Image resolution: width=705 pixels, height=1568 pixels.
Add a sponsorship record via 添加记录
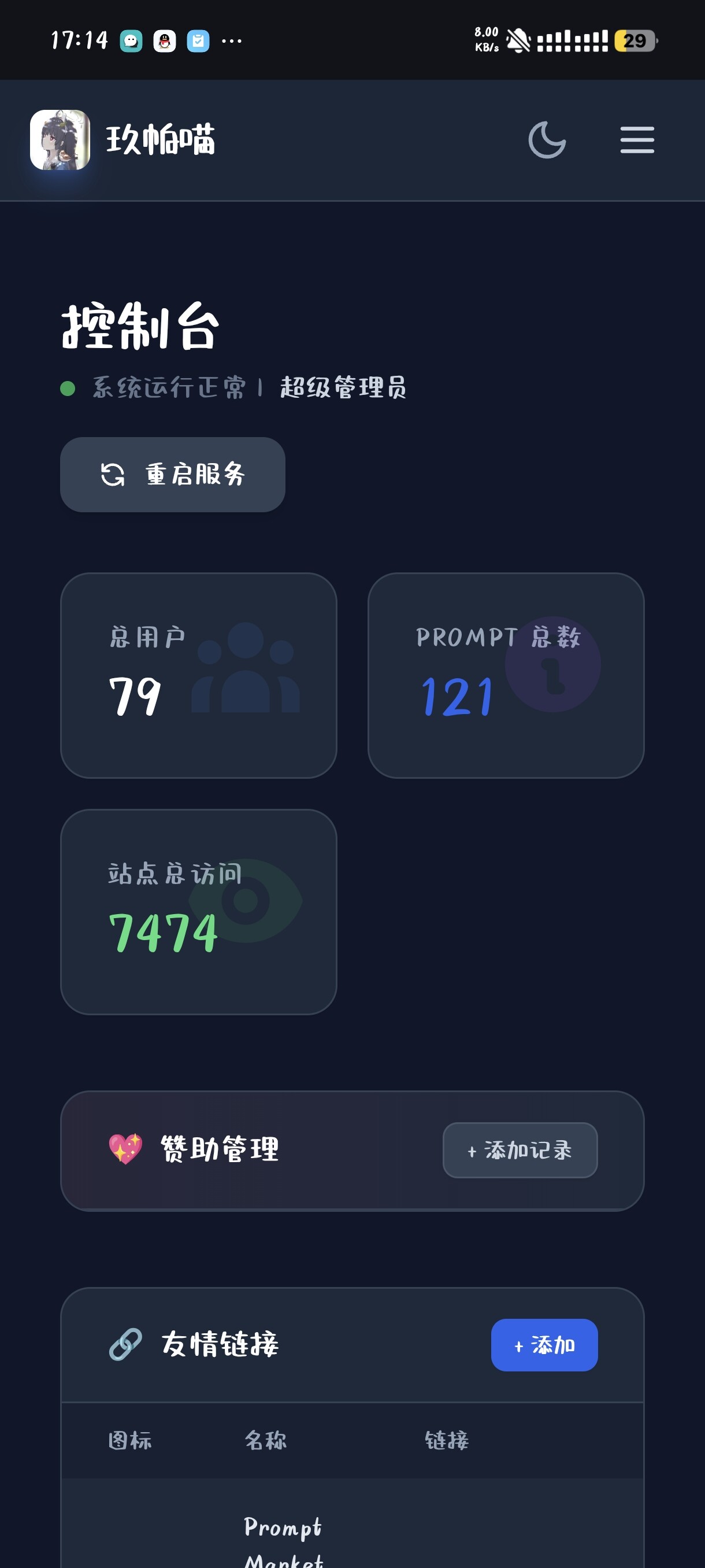point(520,1150)
